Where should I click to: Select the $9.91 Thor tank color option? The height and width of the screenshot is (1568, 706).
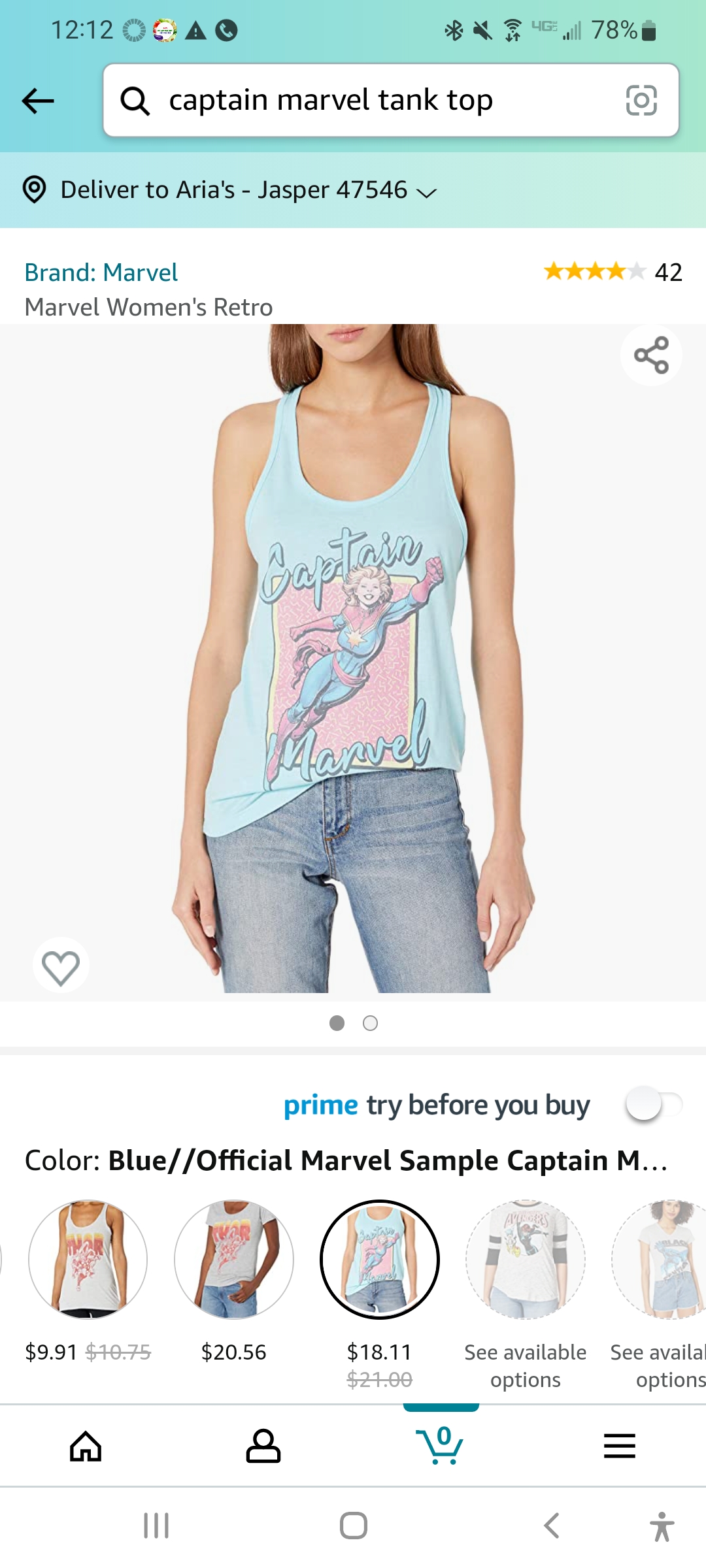click(x=88, y=1259)
